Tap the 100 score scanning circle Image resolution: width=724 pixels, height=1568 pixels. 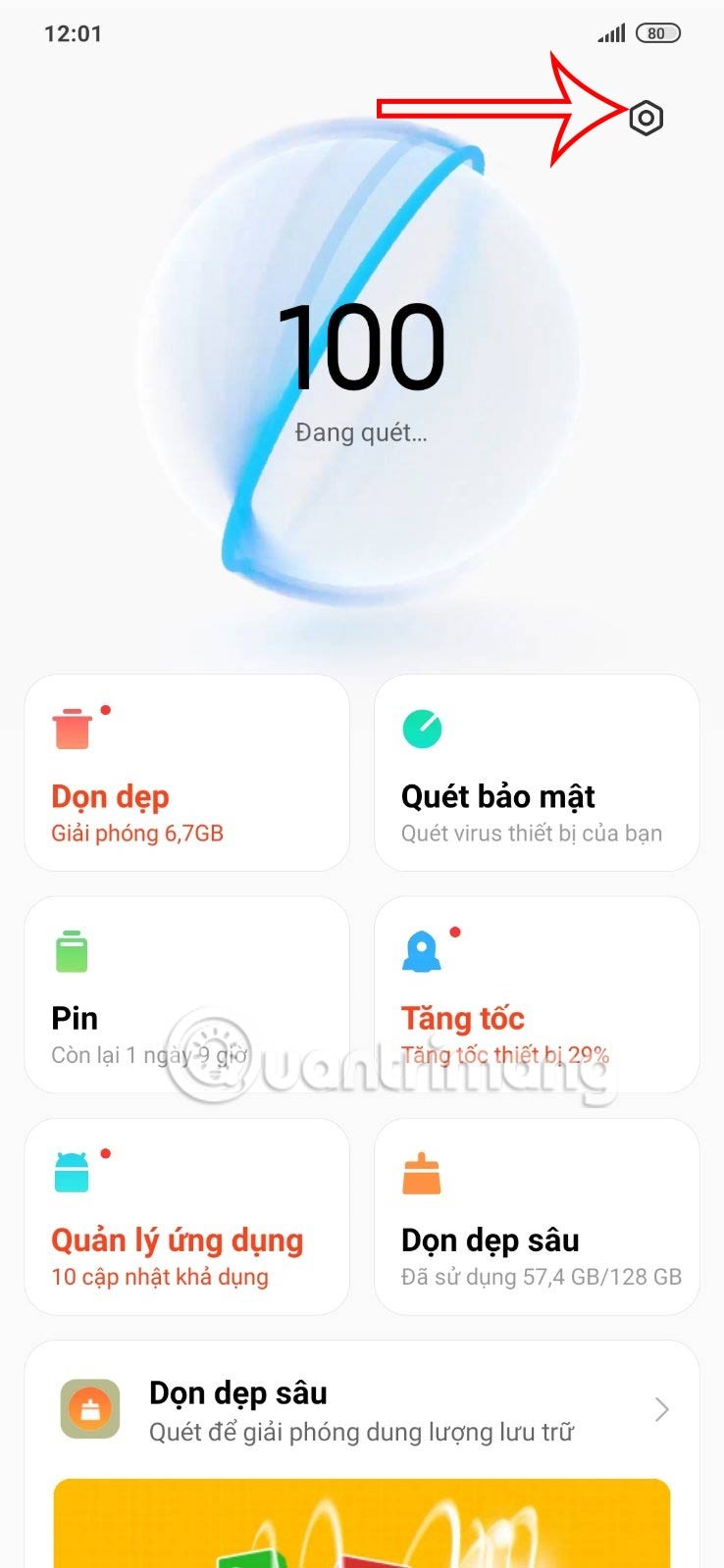coord(361,363)
